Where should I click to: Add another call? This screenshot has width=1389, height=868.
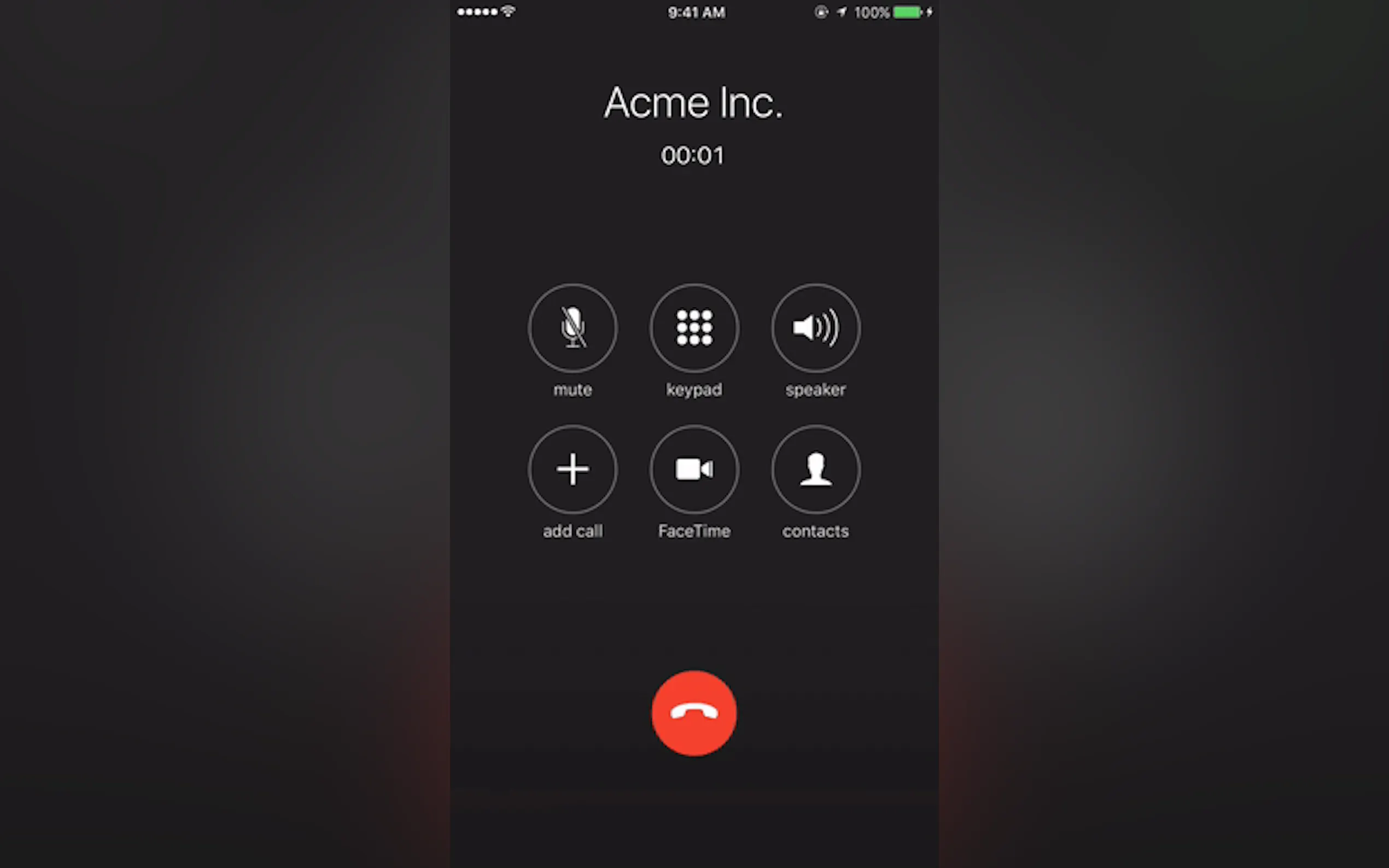click(x=573, y=470)
